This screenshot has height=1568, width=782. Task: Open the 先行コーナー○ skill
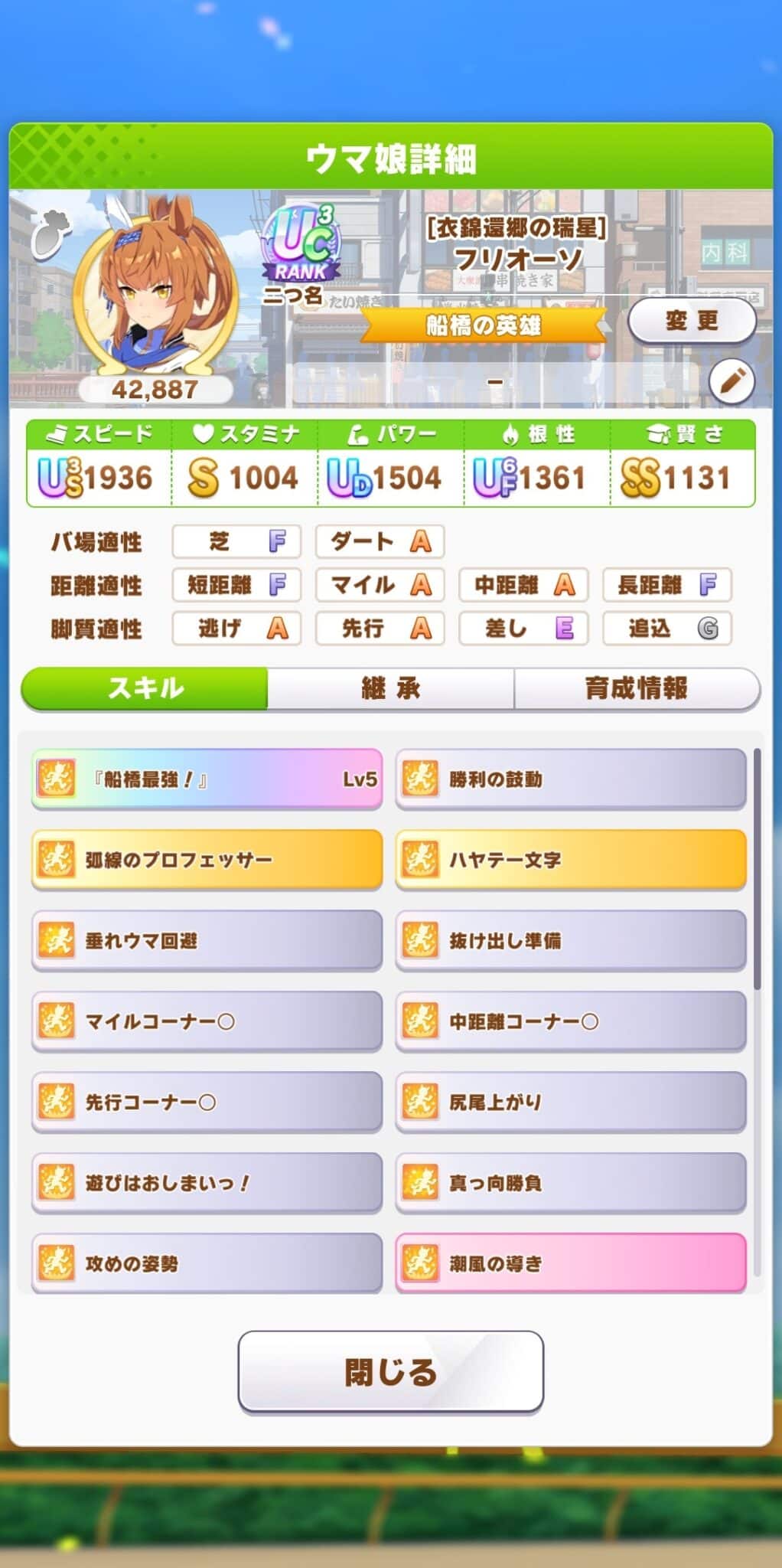207,1102
